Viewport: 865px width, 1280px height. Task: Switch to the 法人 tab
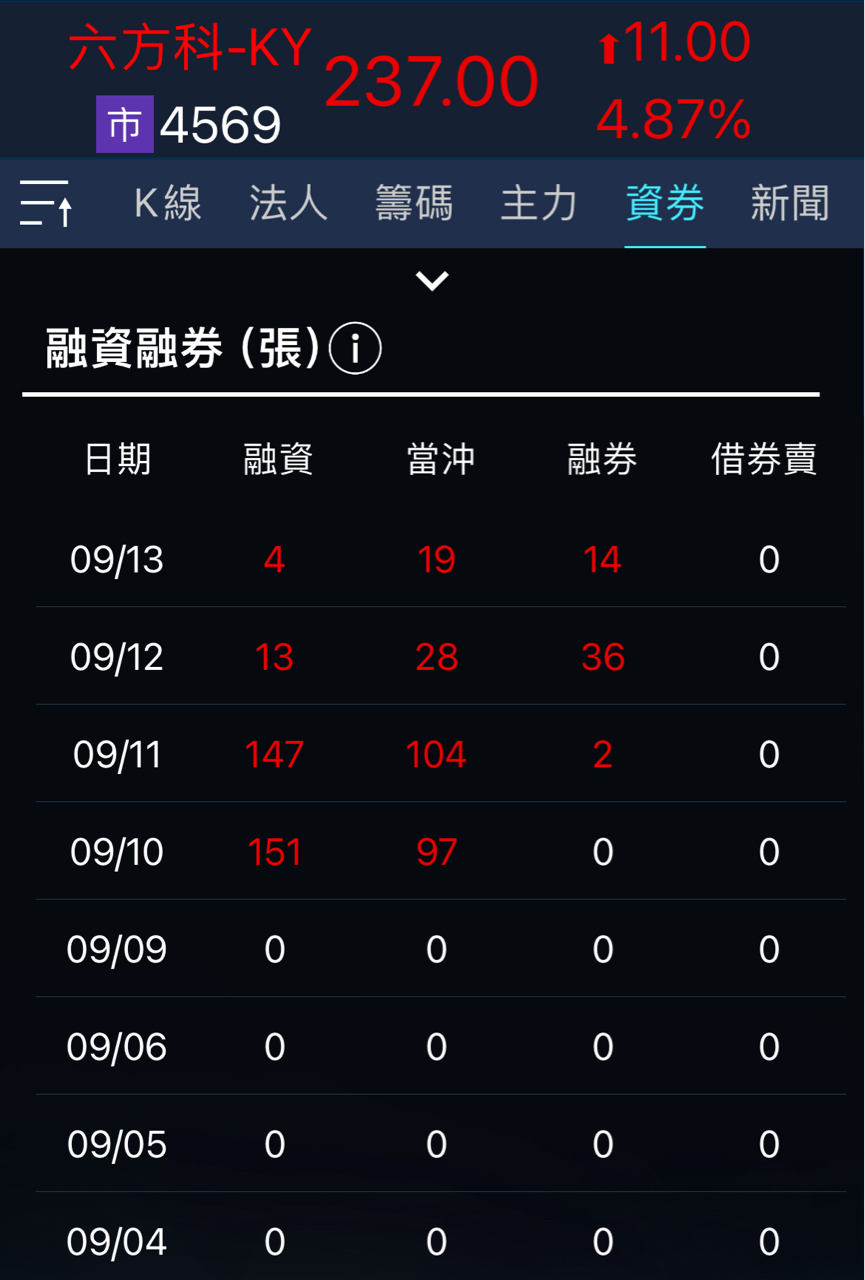point(288,203)
